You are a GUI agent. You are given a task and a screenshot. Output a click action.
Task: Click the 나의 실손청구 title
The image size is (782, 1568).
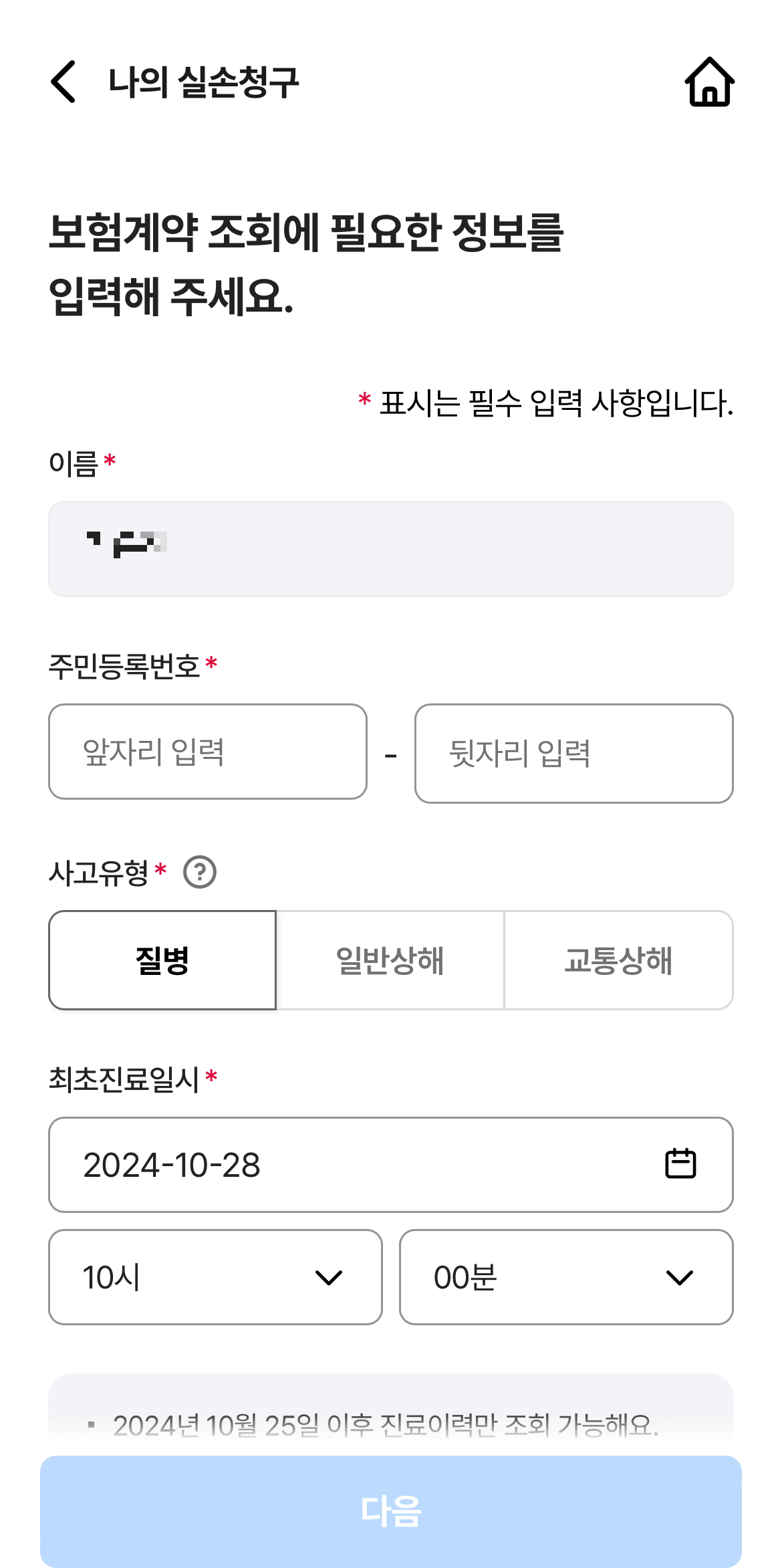[205, 82]
